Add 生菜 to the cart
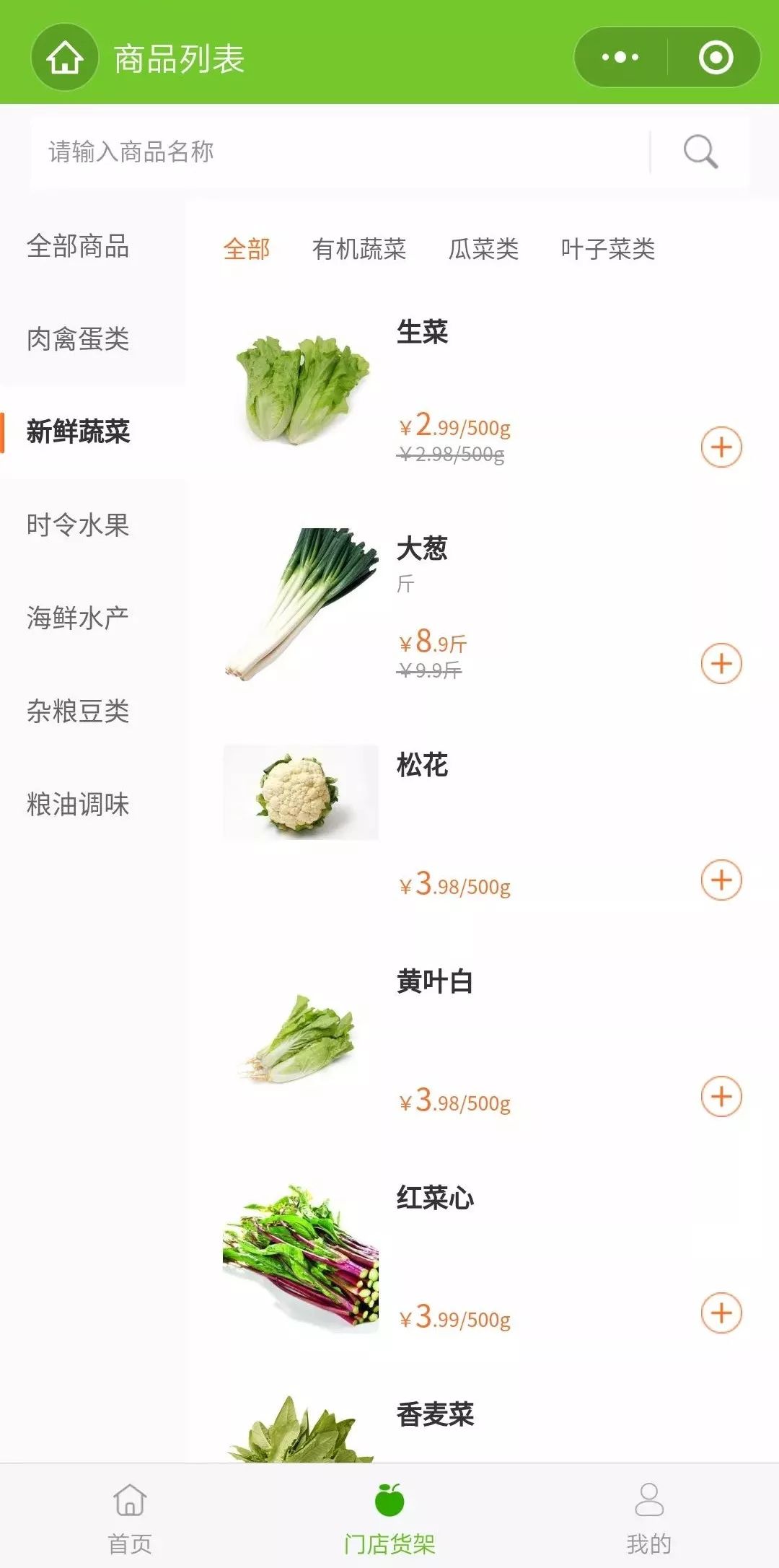This screenshot has height=1568, width=779. click(x=721, y=447)
